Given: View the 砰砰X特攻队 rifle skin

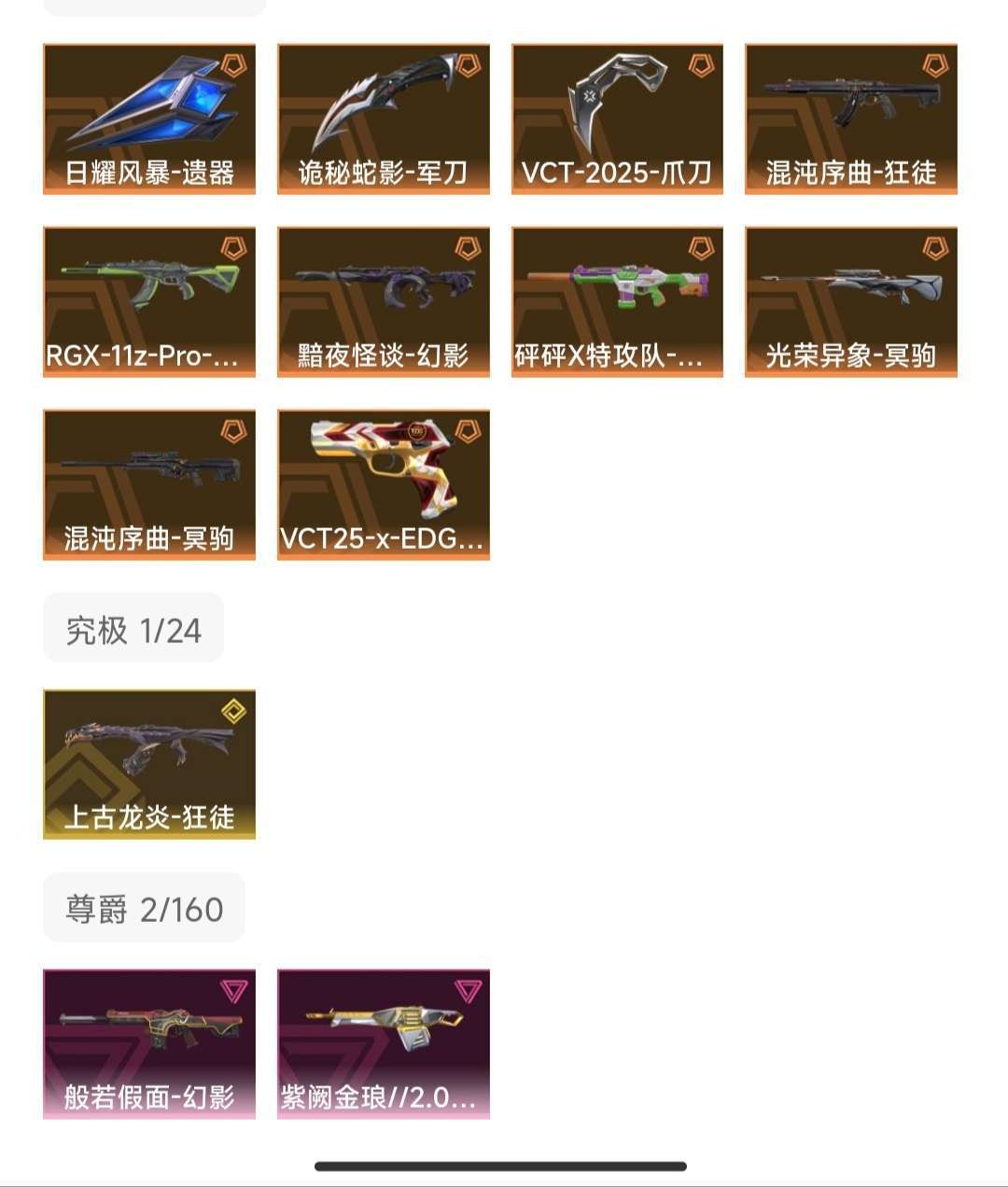Looking at the screenshot, I should pos(618,300).
